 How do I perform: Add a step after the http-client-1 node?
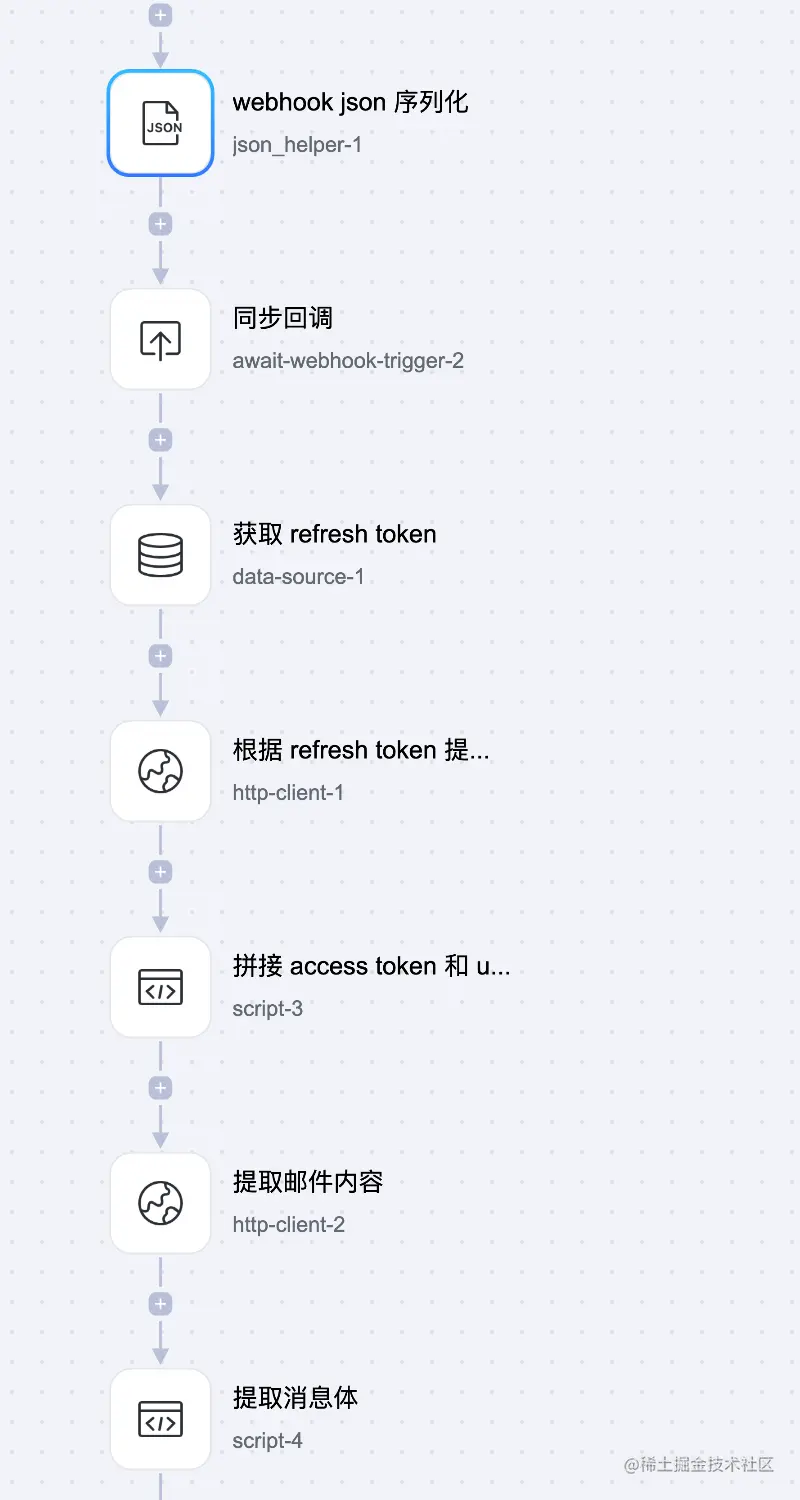[x=160, y=872]
